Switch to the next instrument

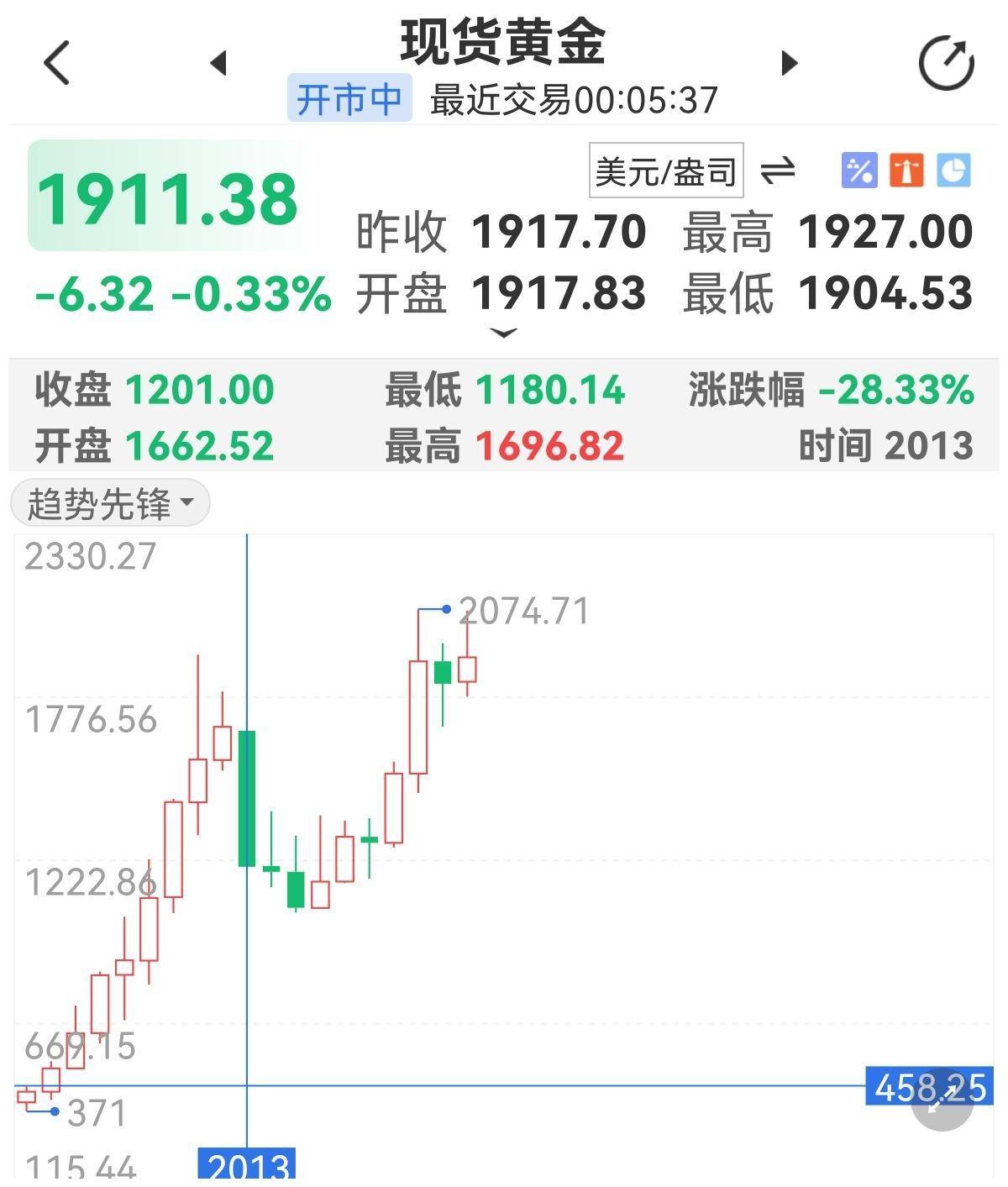point(789,63)
